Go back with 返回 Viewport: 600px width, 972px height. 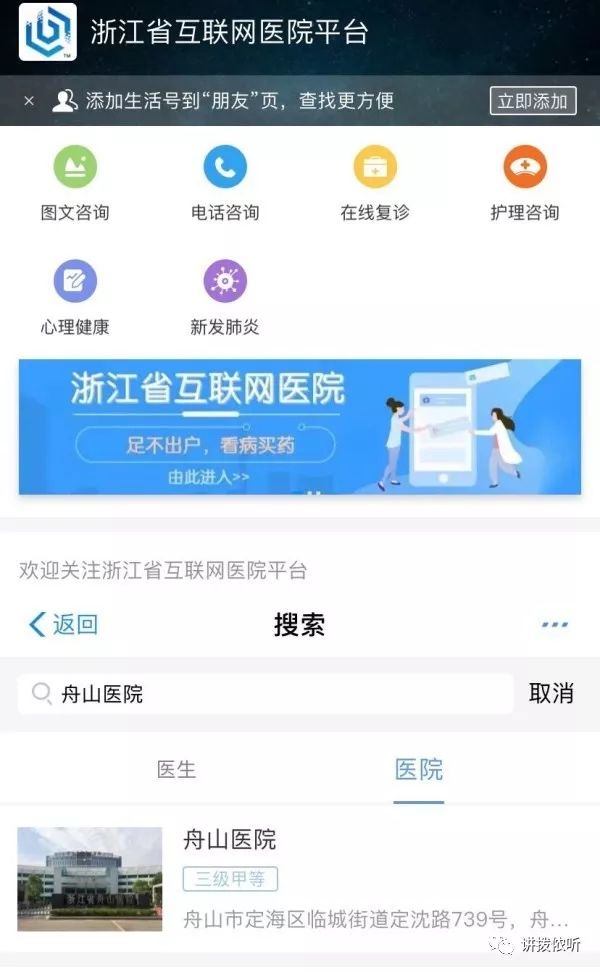pos(64,625)
